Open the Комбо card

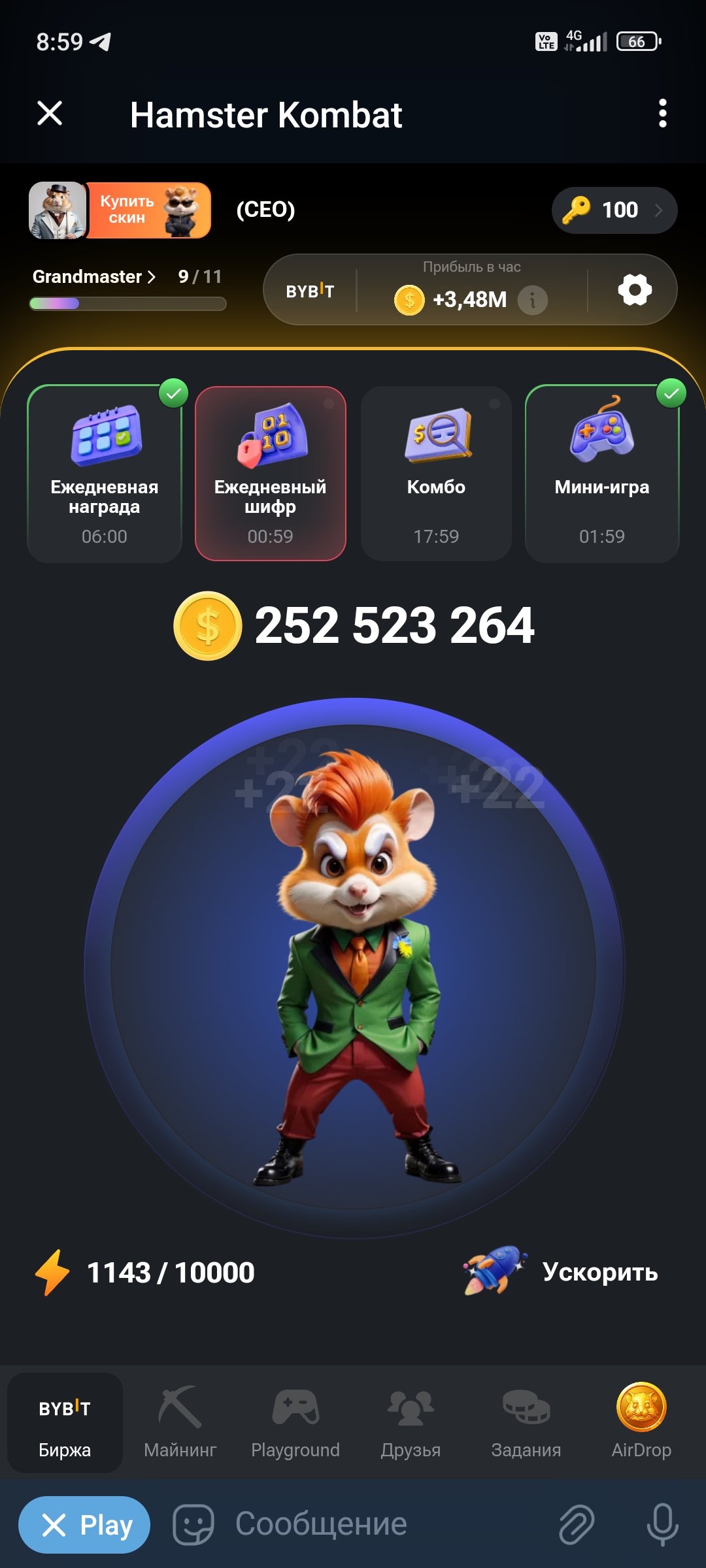click(436, 474)
